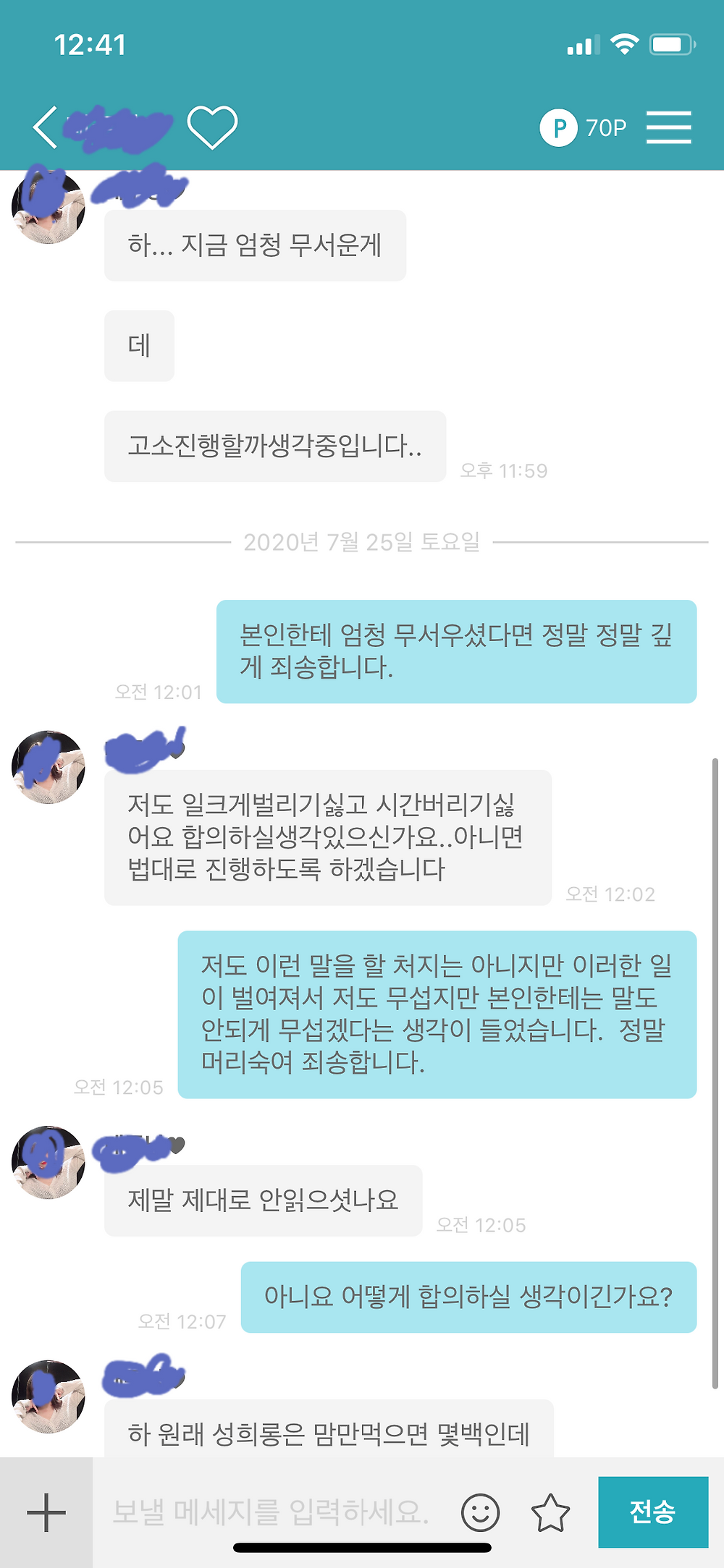Image resolution: width=724 pixels, height=1568 pixels.
Task: Open the emoji smiley picker
Action: pos(481,1512)
